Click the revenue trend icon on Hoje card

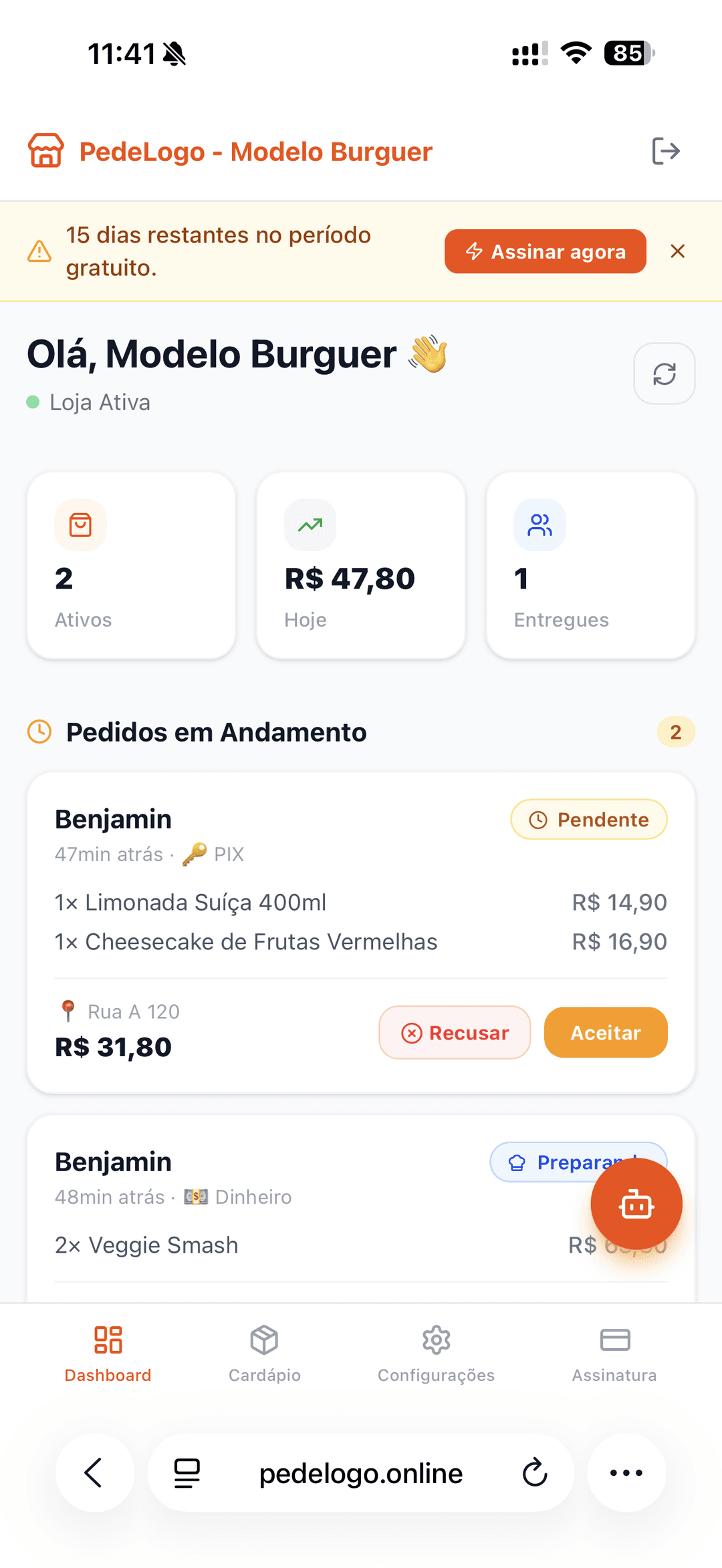310,525
